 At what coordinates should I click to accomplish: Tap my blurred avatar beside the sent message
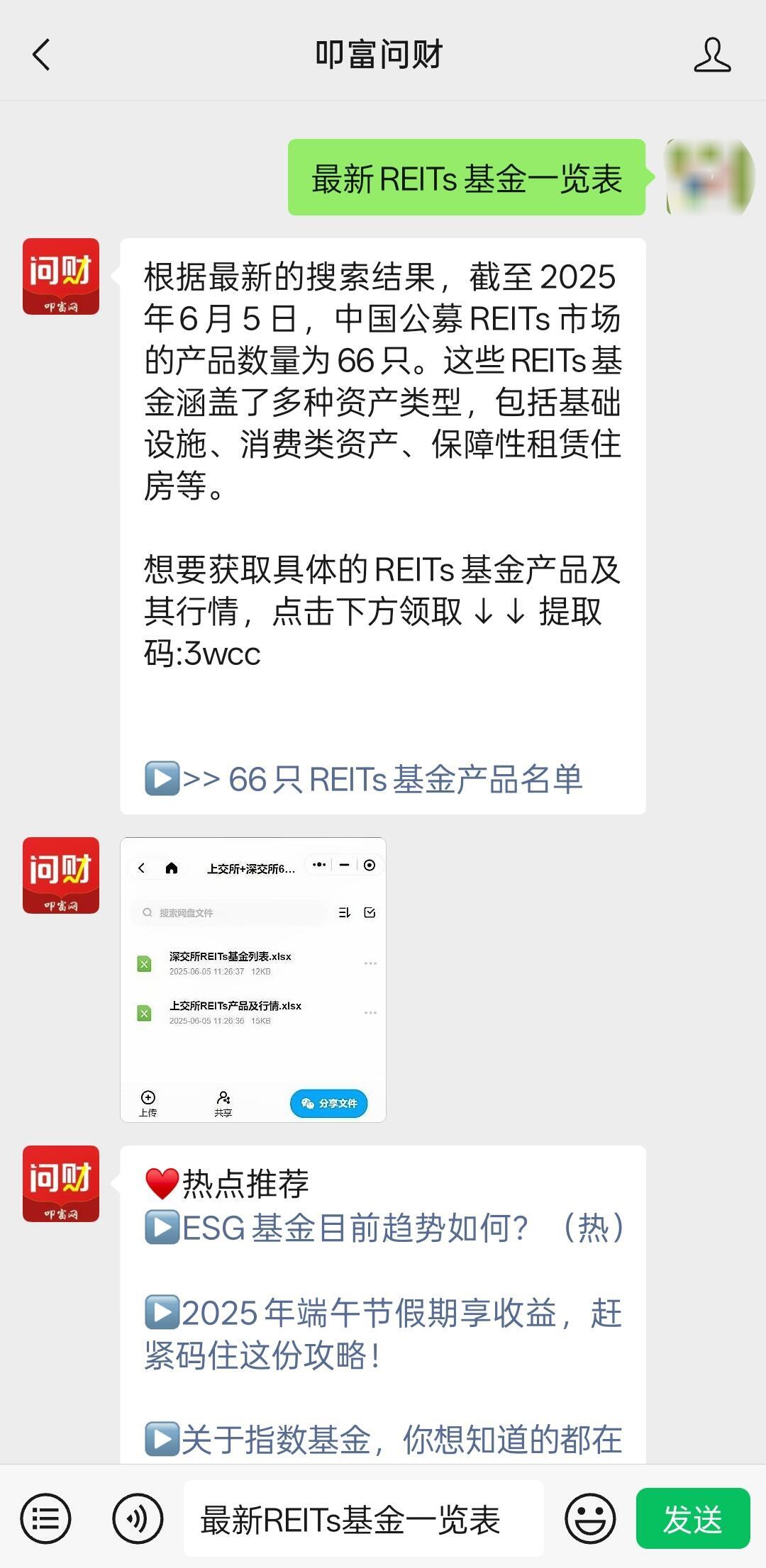[x=709, y=177]
